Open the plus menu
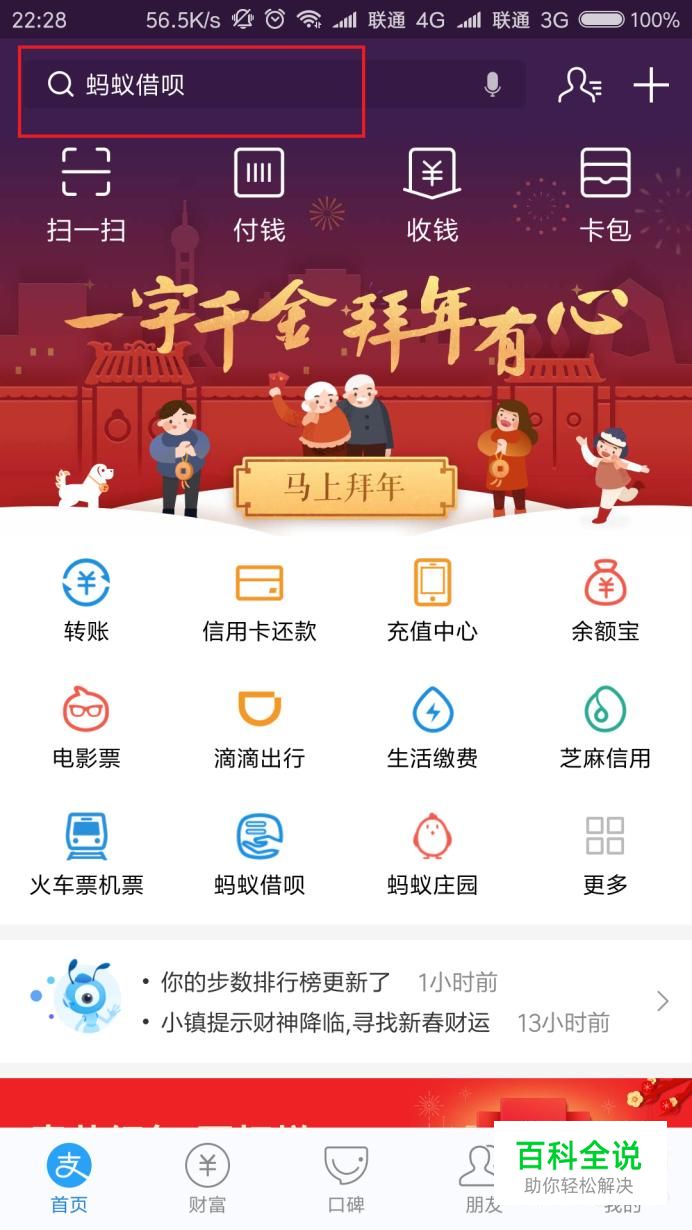The height and width of the screenshot is (1230, 692). pos(651,86)
